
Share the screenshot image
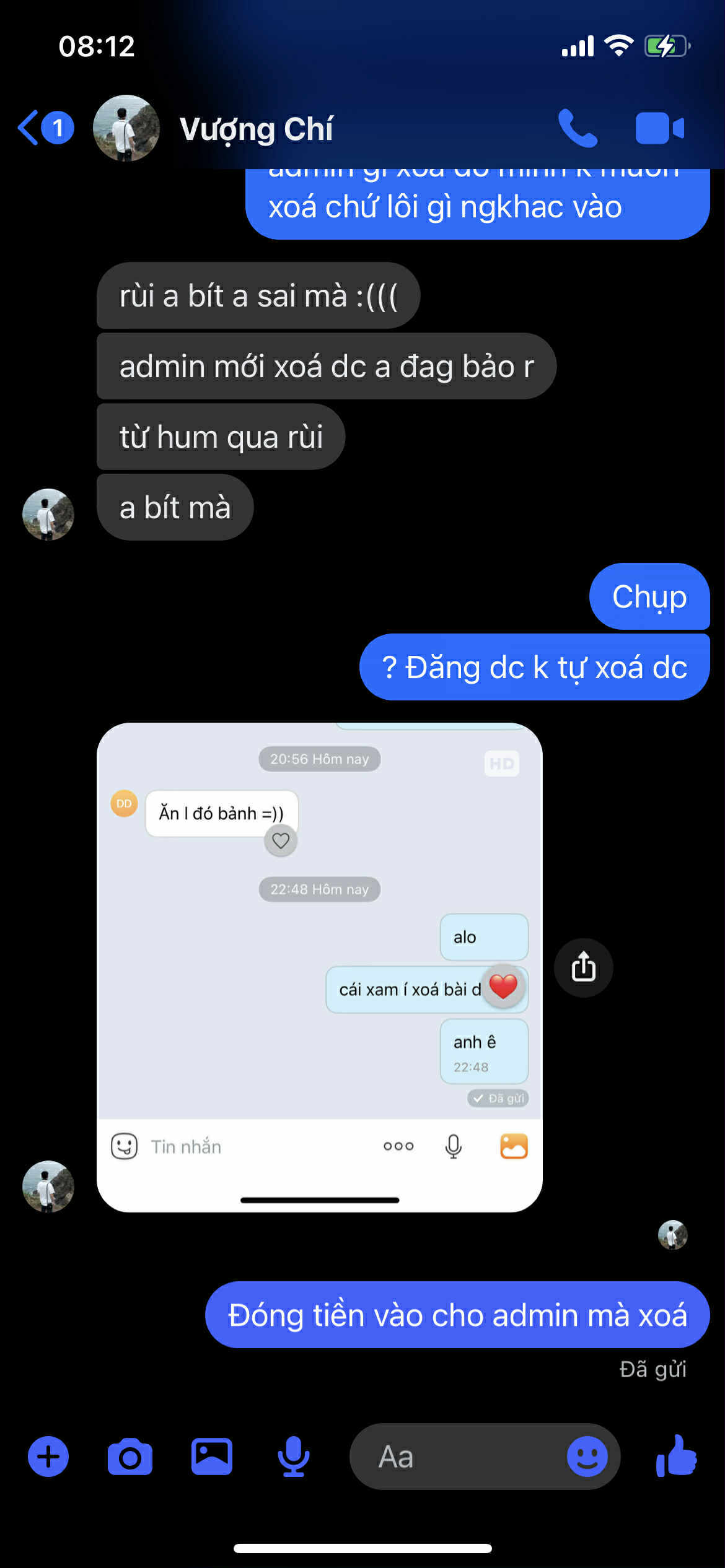coord(583,967)
